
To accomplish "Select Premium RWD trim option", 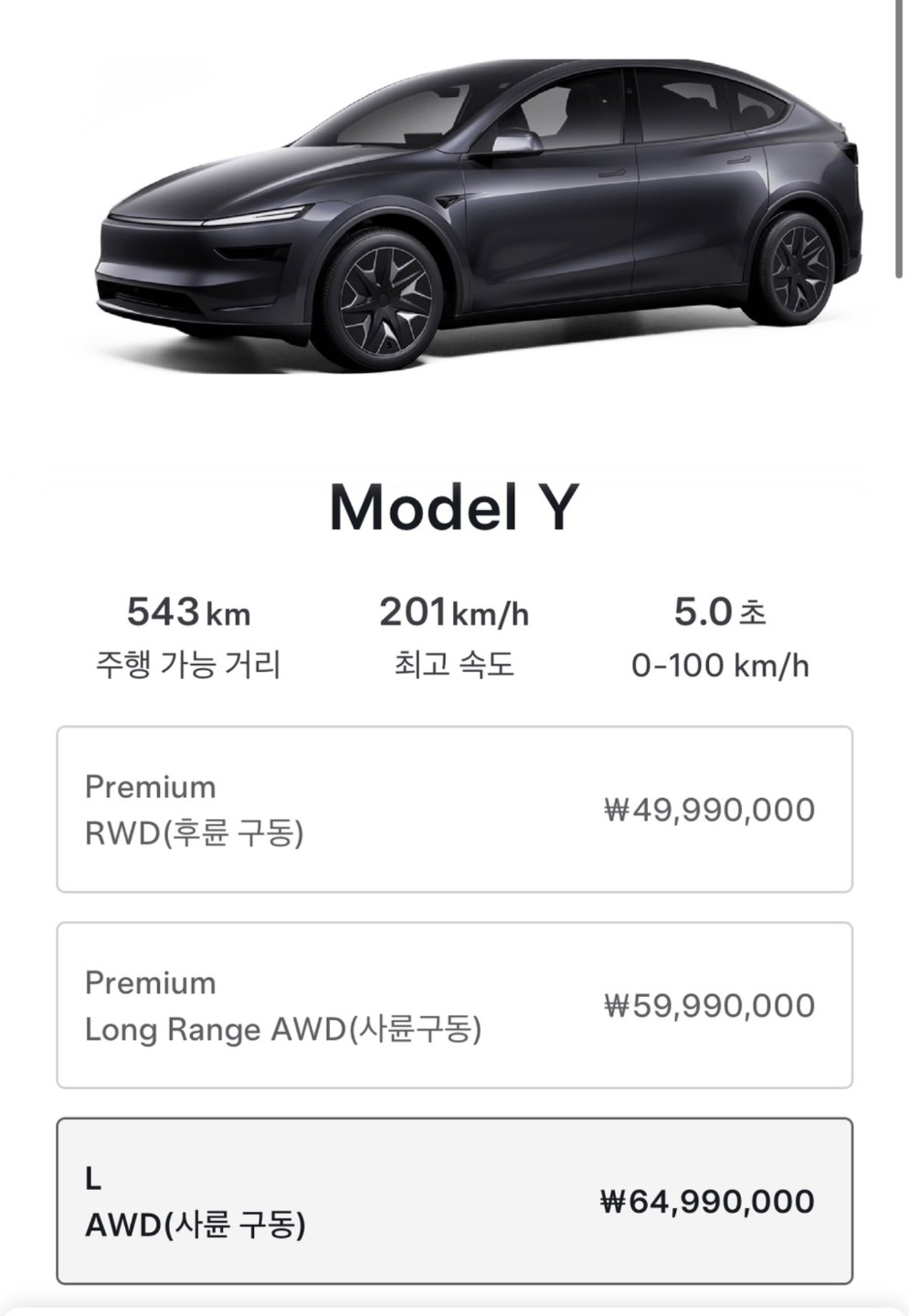I will click(454, 810).
